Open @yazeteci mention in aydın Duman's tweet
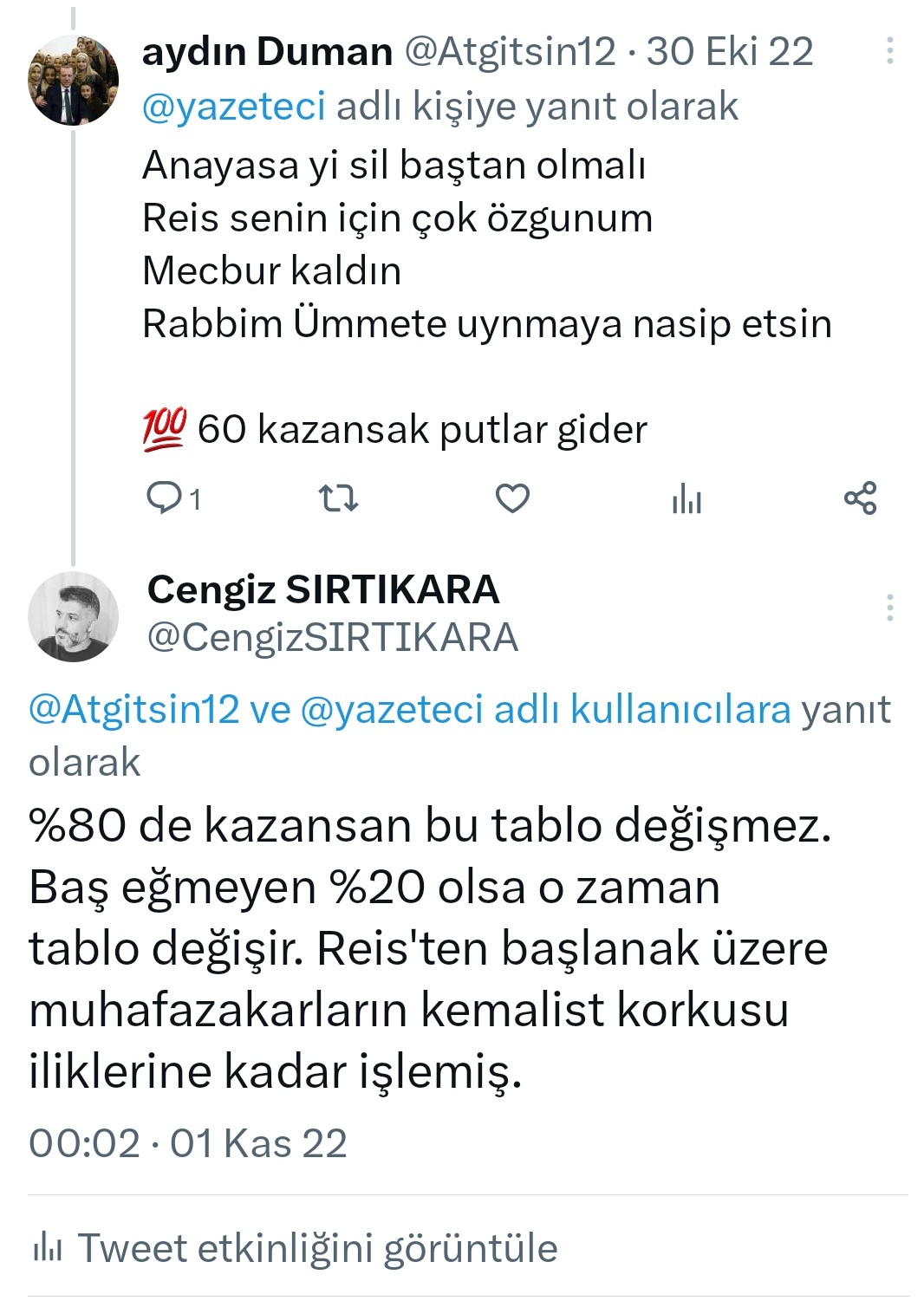 (x=233, y=107)
